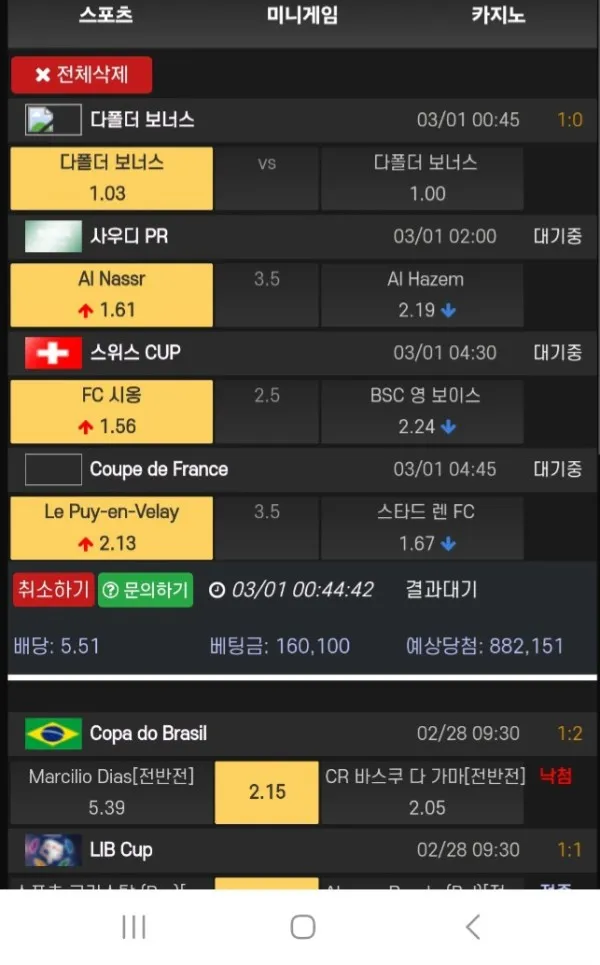The height and width of the screenshot is (965, 600).
Task: Select the Al Nassr 1.61 odds
Action: [x=111, y=295]
